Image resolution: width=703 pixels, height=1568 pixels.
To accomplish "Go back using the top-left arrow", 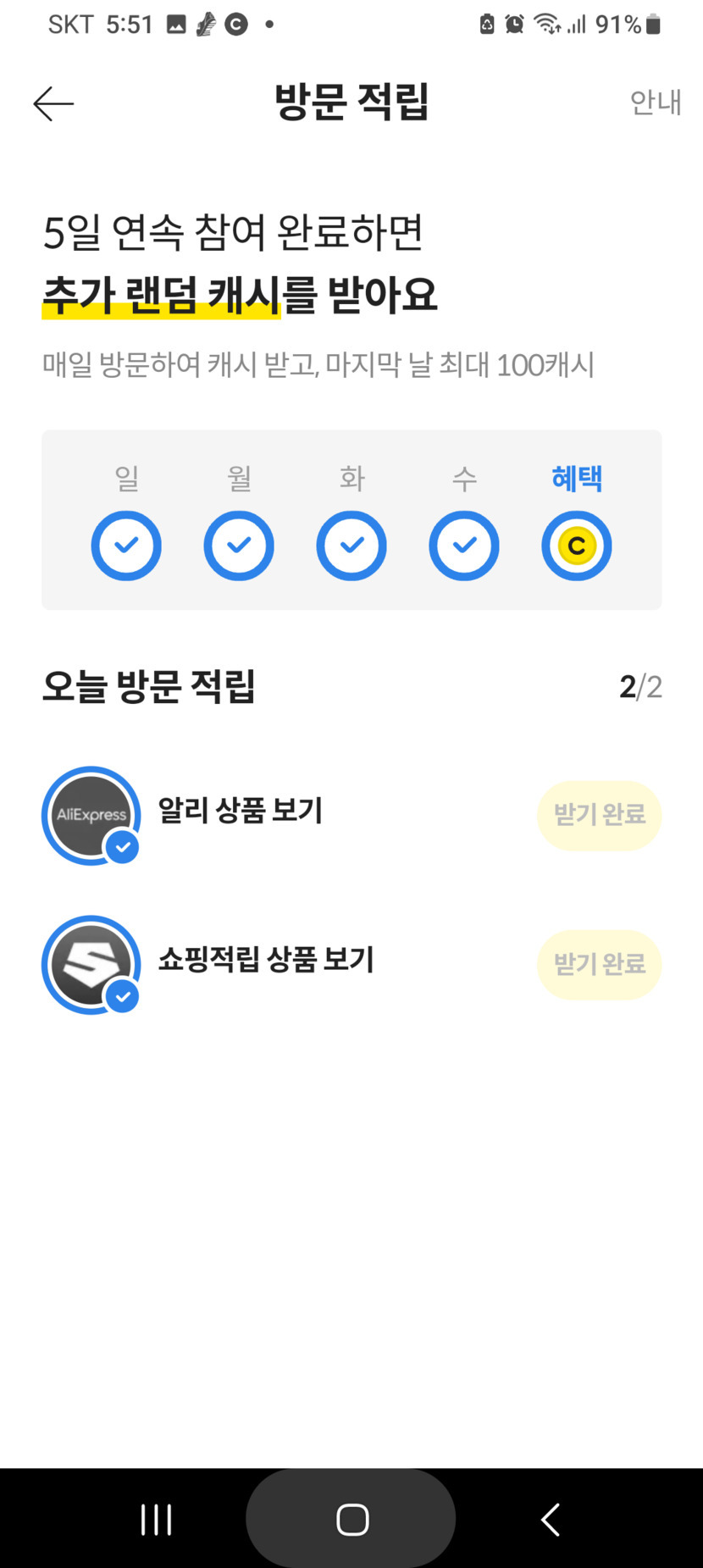I will [x=53, y=103].
